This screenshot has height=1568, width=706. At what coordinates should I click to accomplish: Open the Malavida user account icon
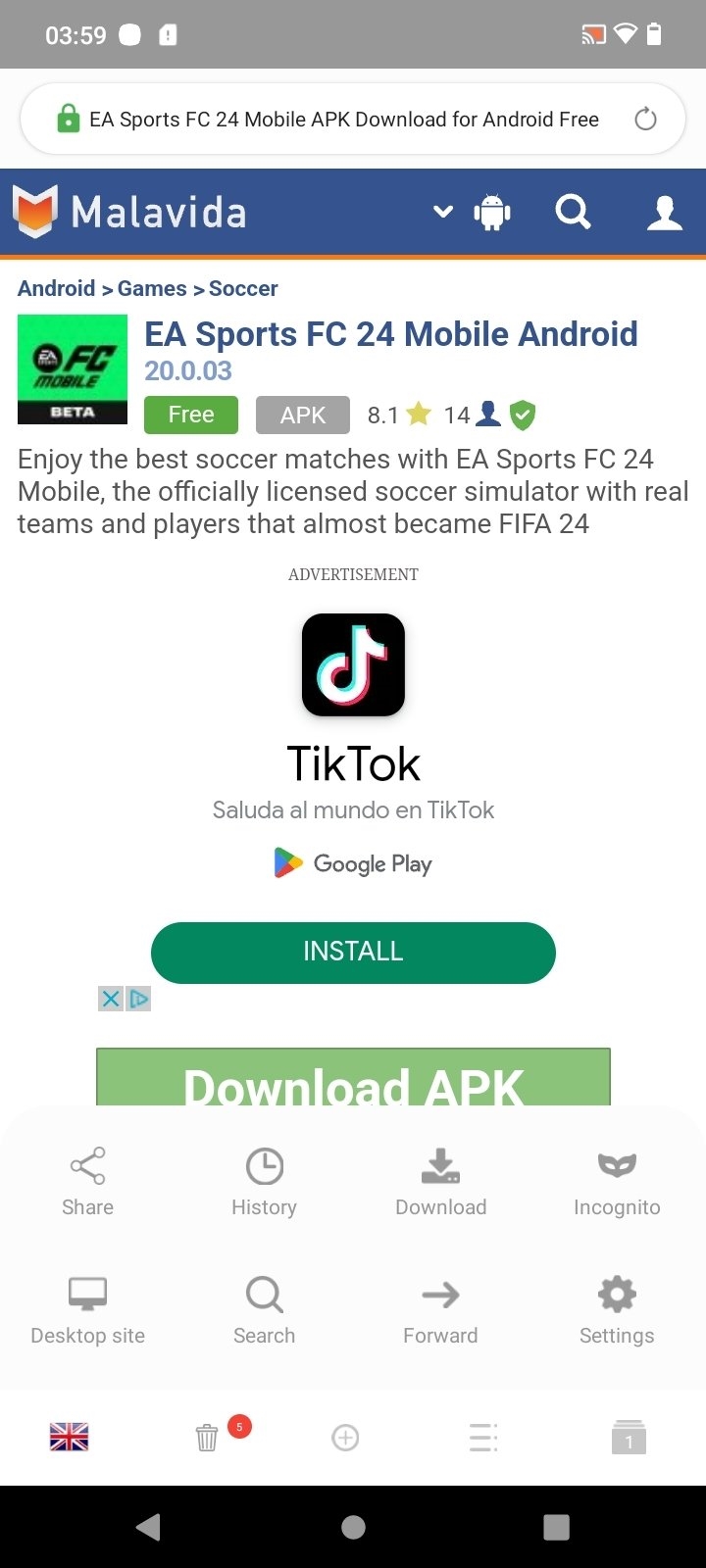[664, 212]
